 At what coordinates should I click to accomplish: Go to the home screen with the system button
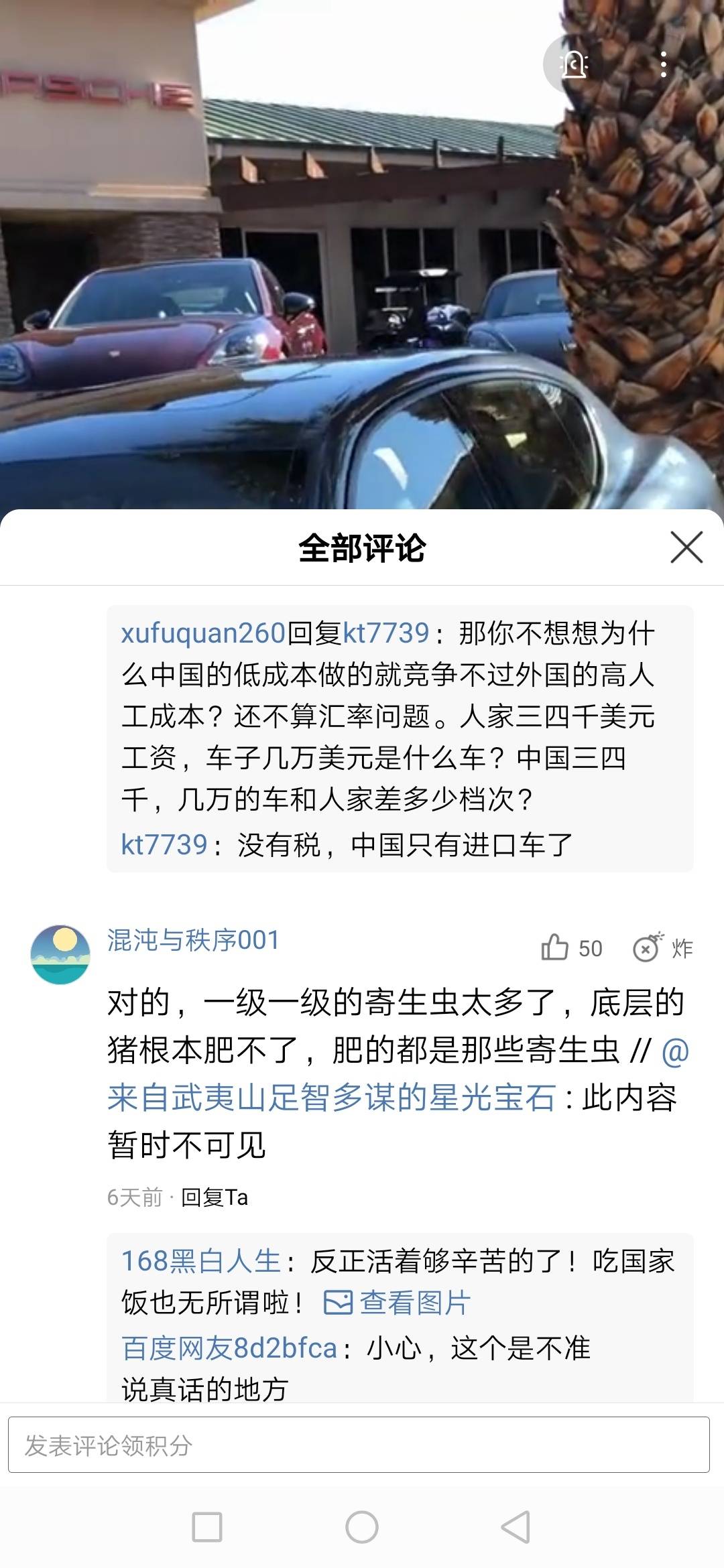362,1527
